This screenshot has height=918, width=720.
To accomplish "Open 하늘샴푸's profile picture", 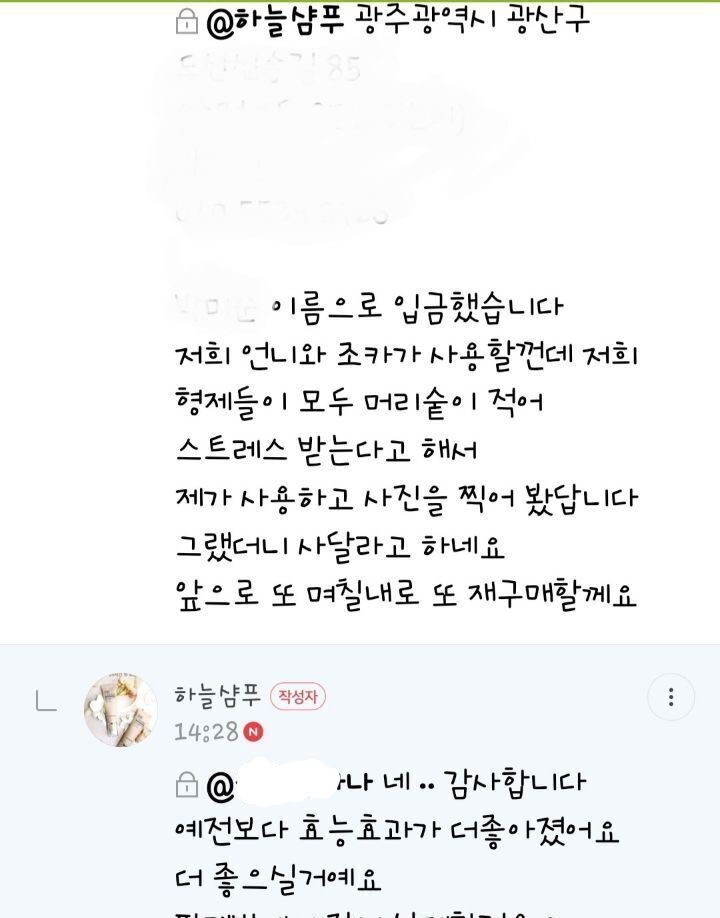I will [121, 710].
